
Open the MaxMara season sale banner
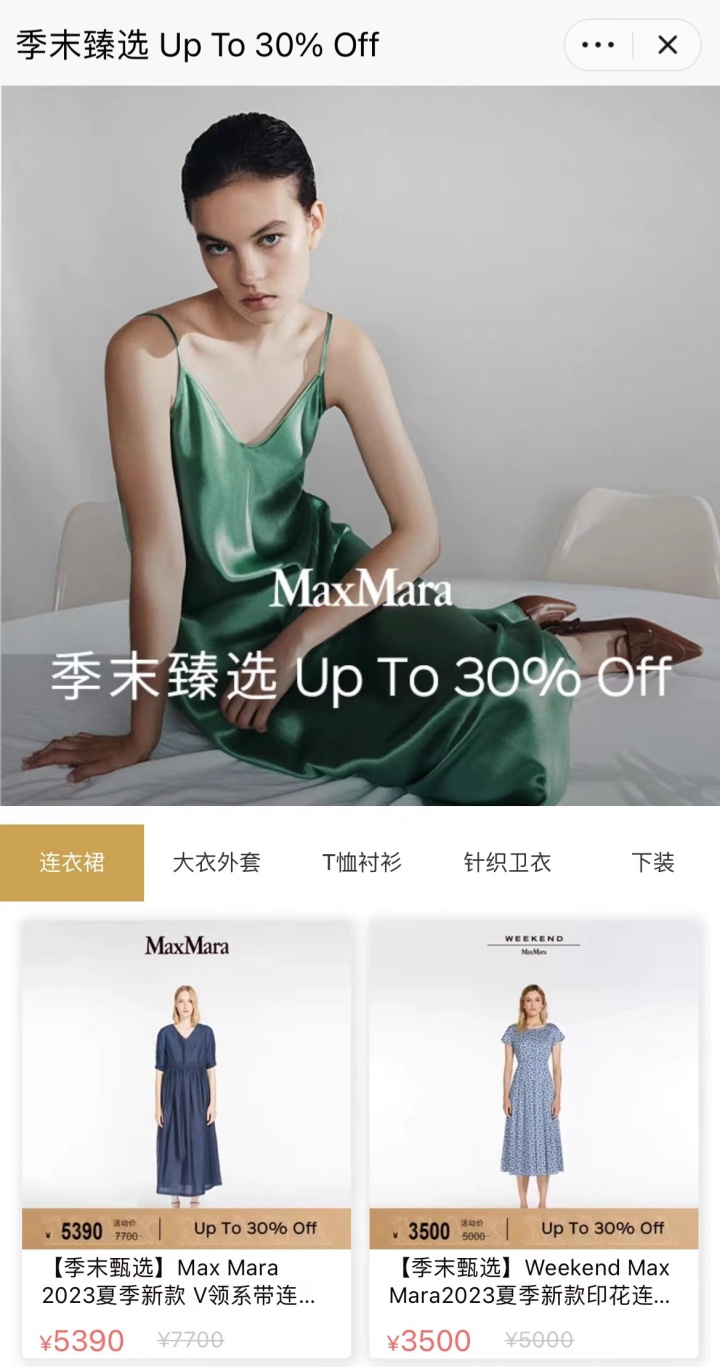(360, 445)
